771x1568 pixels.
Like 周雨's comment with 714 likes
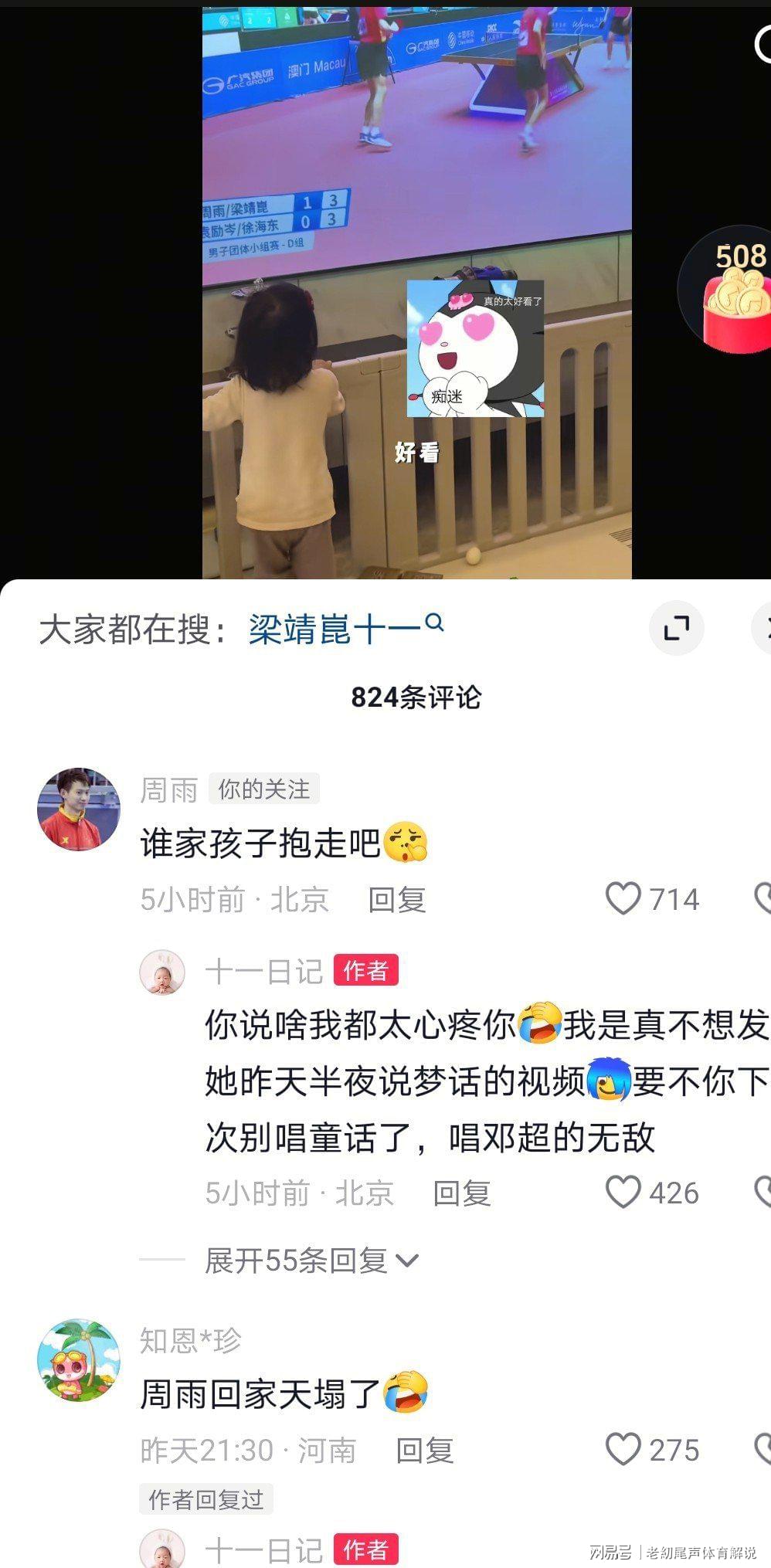click(623, 899)
